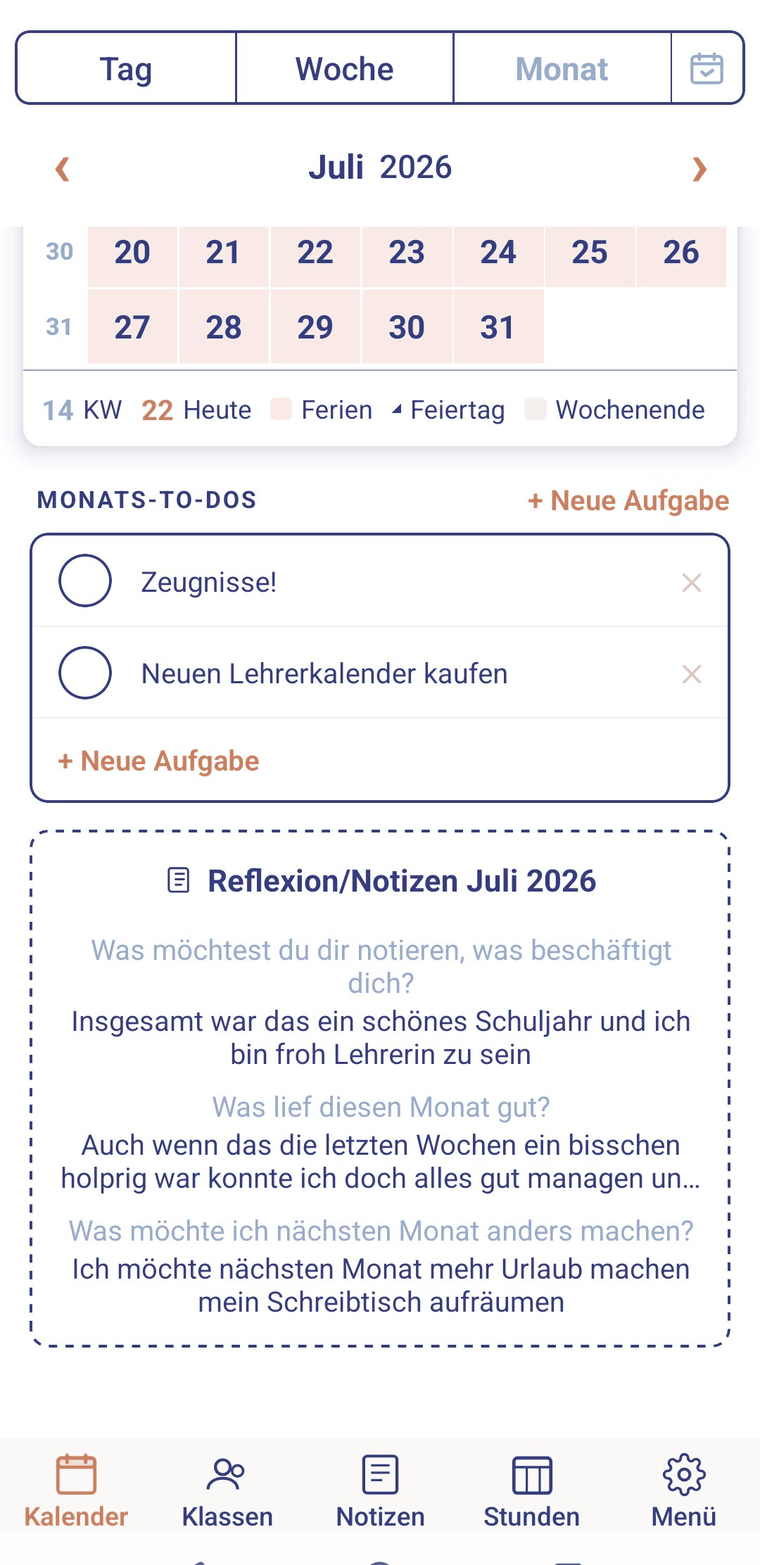The image size is (760, 1565).
Task: Tap the calendar-check today icon
Action: [707, 68]
